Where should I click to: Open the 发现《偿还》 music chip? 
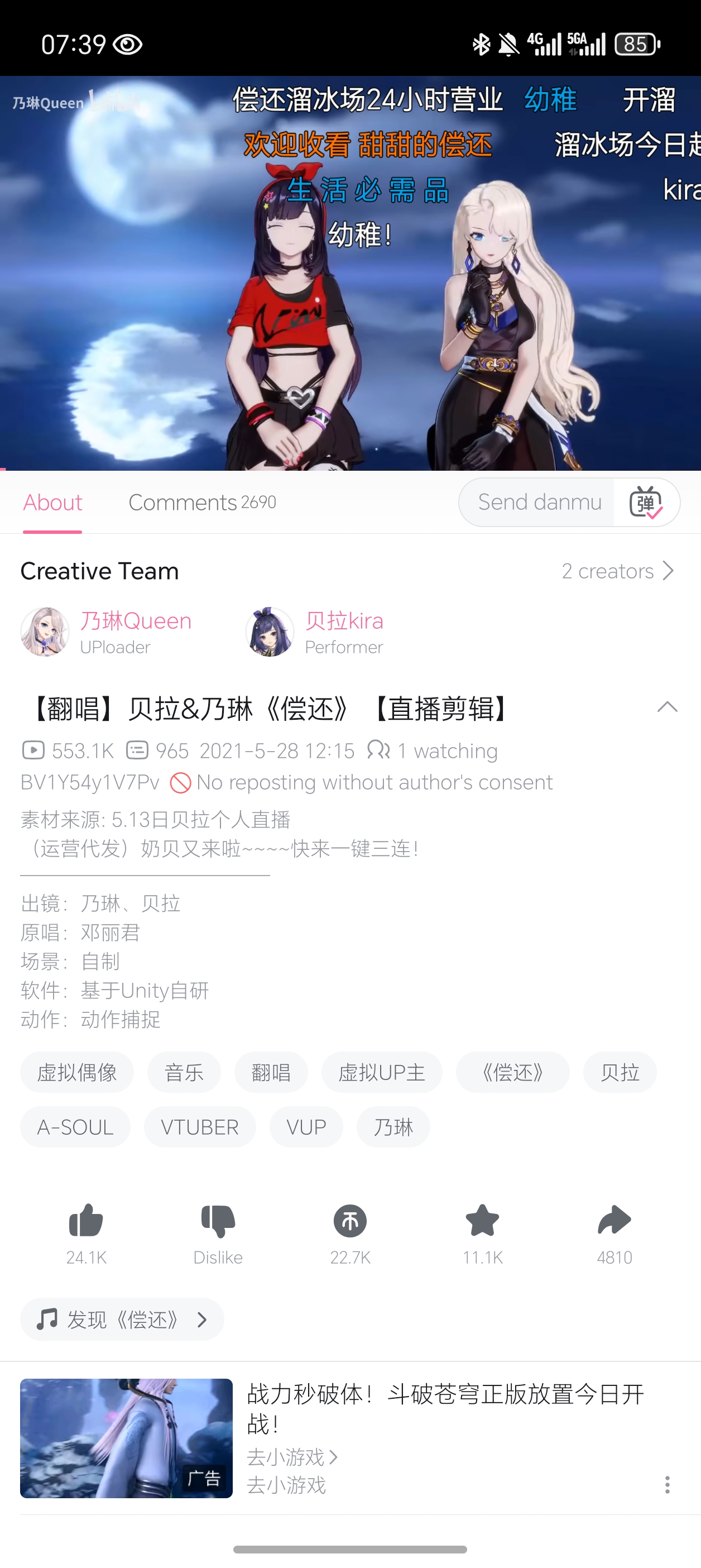pyautogui.click(x=122, y=1319)
